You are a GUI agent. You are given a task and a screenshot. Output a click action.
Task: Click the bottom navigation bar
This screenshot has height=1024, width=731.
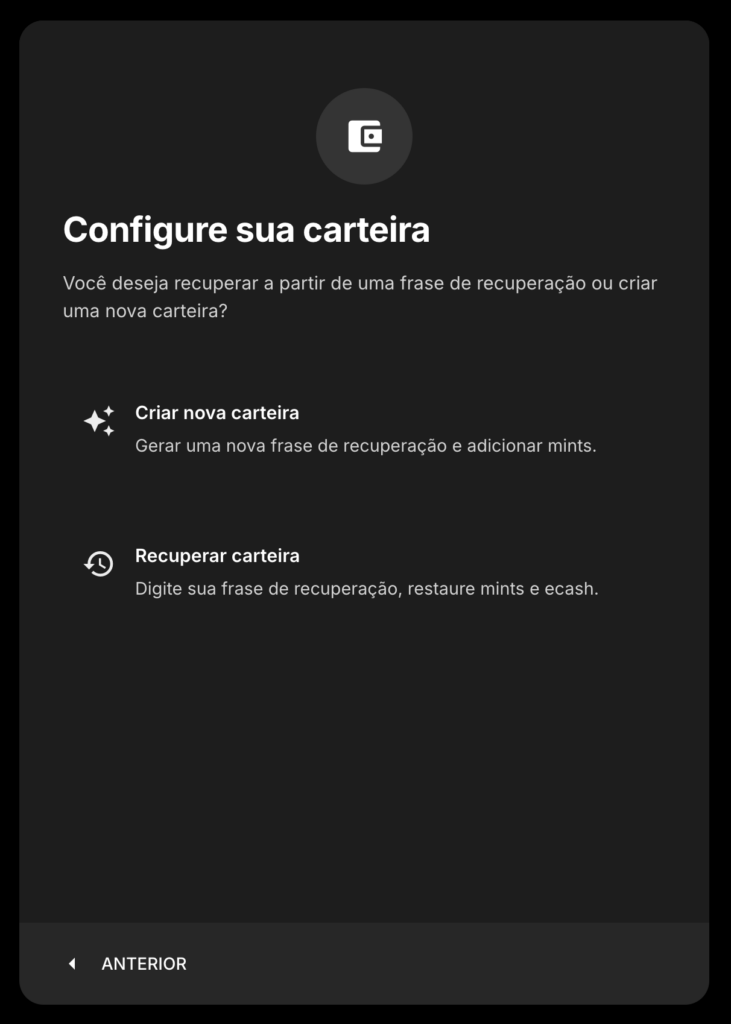pos(365,963)
